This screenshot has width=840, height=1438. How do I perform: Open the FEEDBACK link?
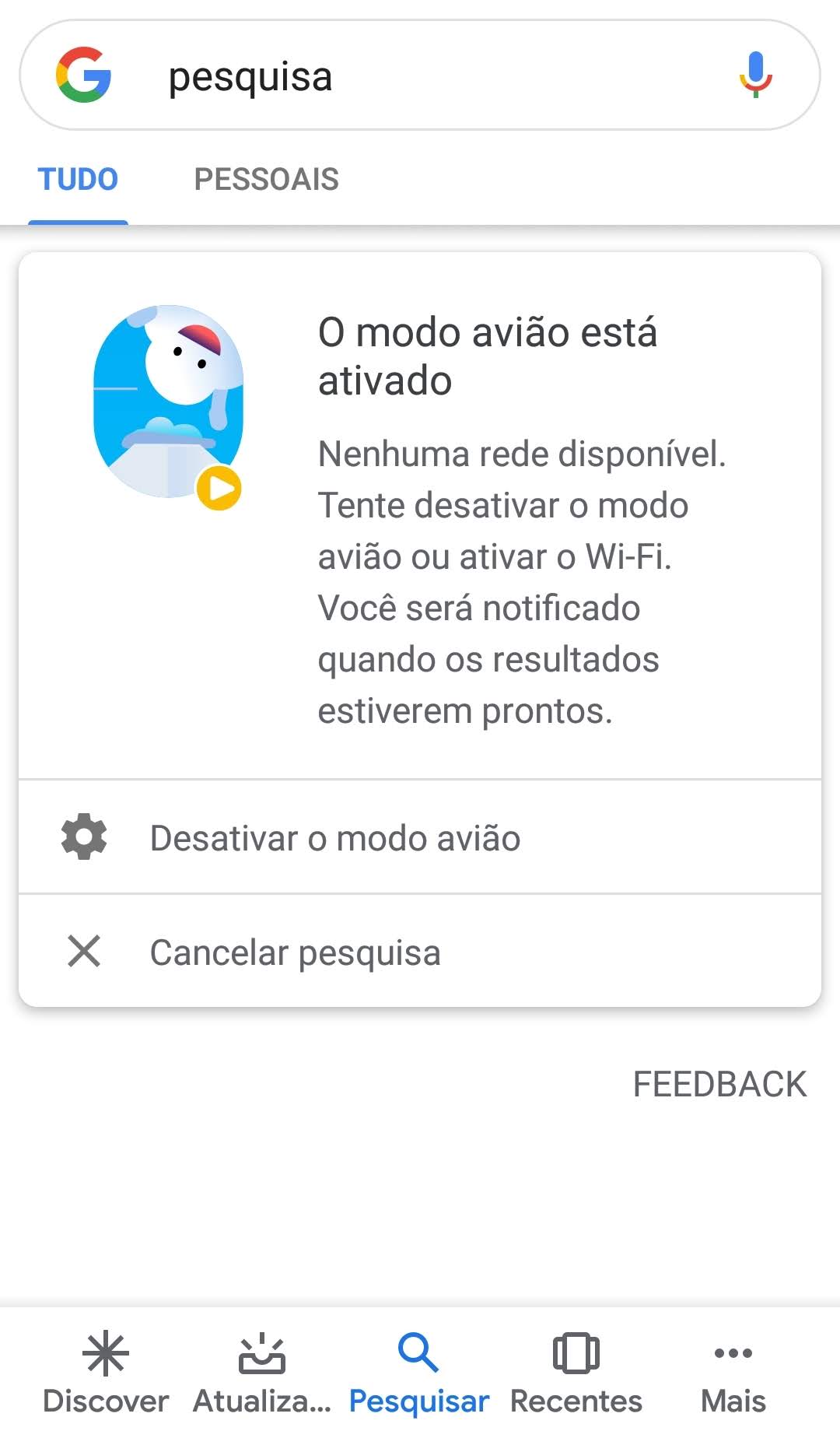coord(719,1084)
